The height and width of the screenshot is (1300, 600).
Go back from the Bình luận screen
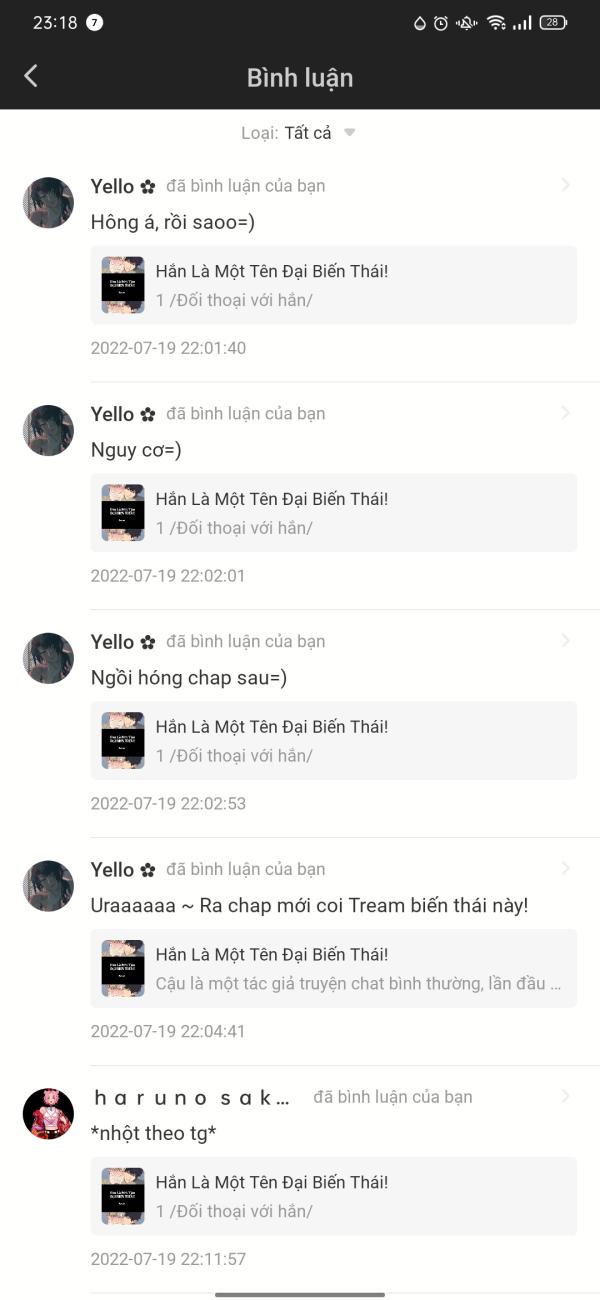pos(31,76)
